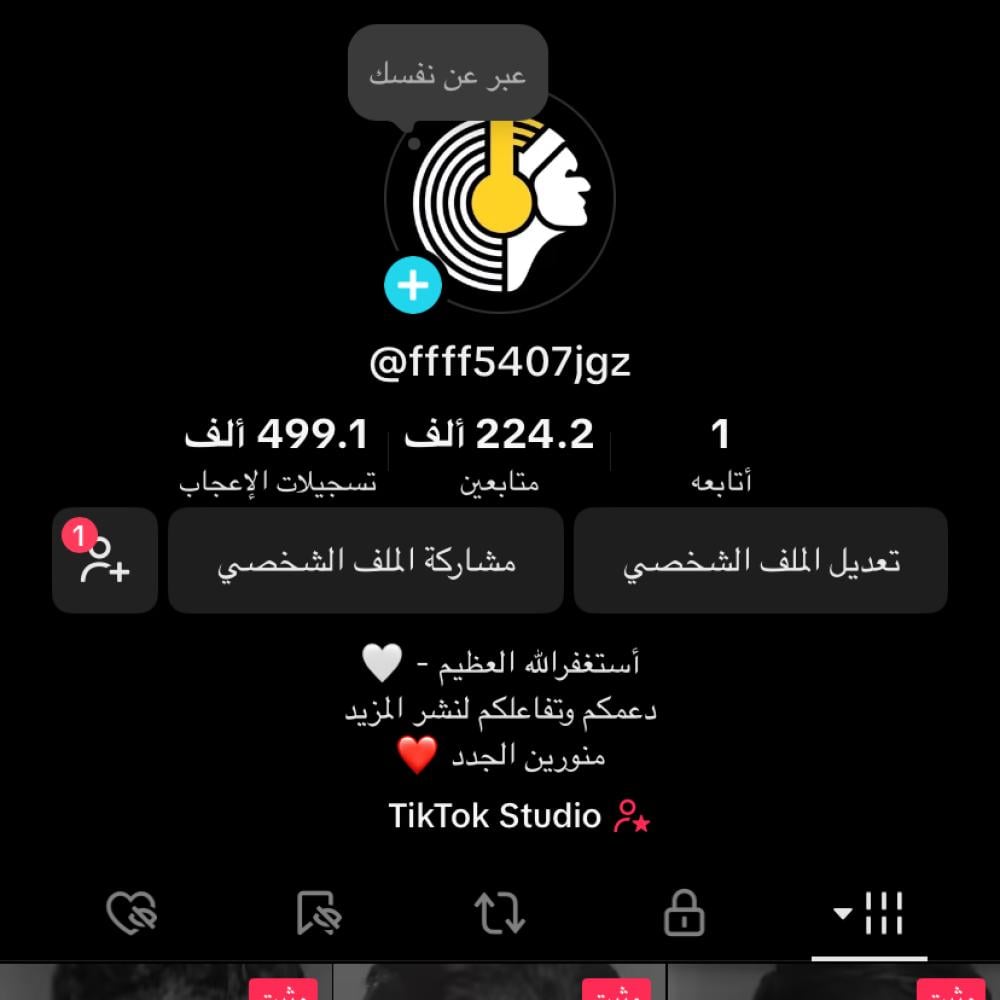Switch to the saved bookmarks tab
Image resolution: width=1000 pixels, height=1000 pixels.
(x=319, y=912)
